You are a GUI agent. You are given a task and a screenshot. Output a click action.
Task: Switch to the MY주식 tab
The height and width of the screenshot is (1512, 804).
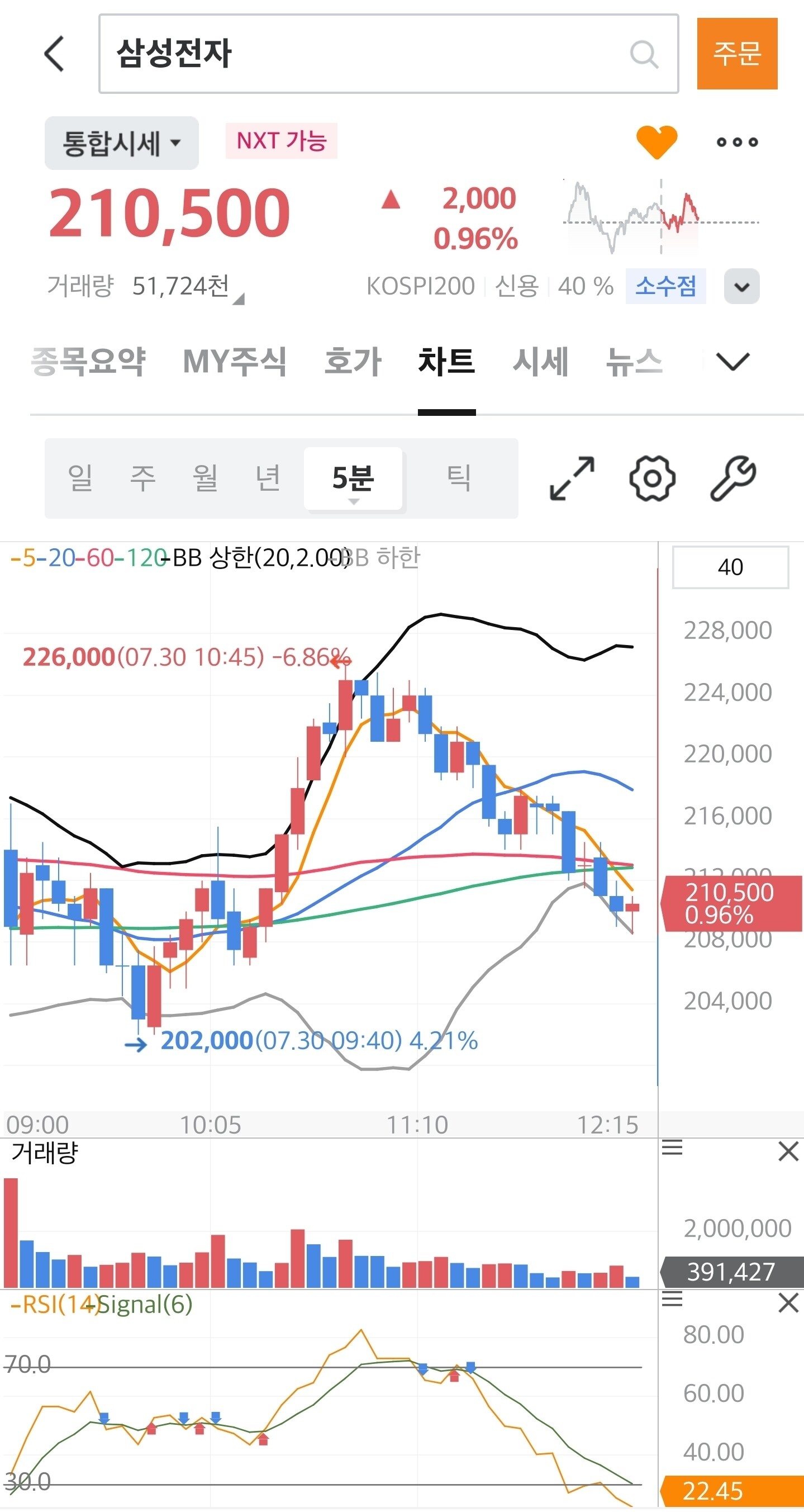[x=235, y=361]
